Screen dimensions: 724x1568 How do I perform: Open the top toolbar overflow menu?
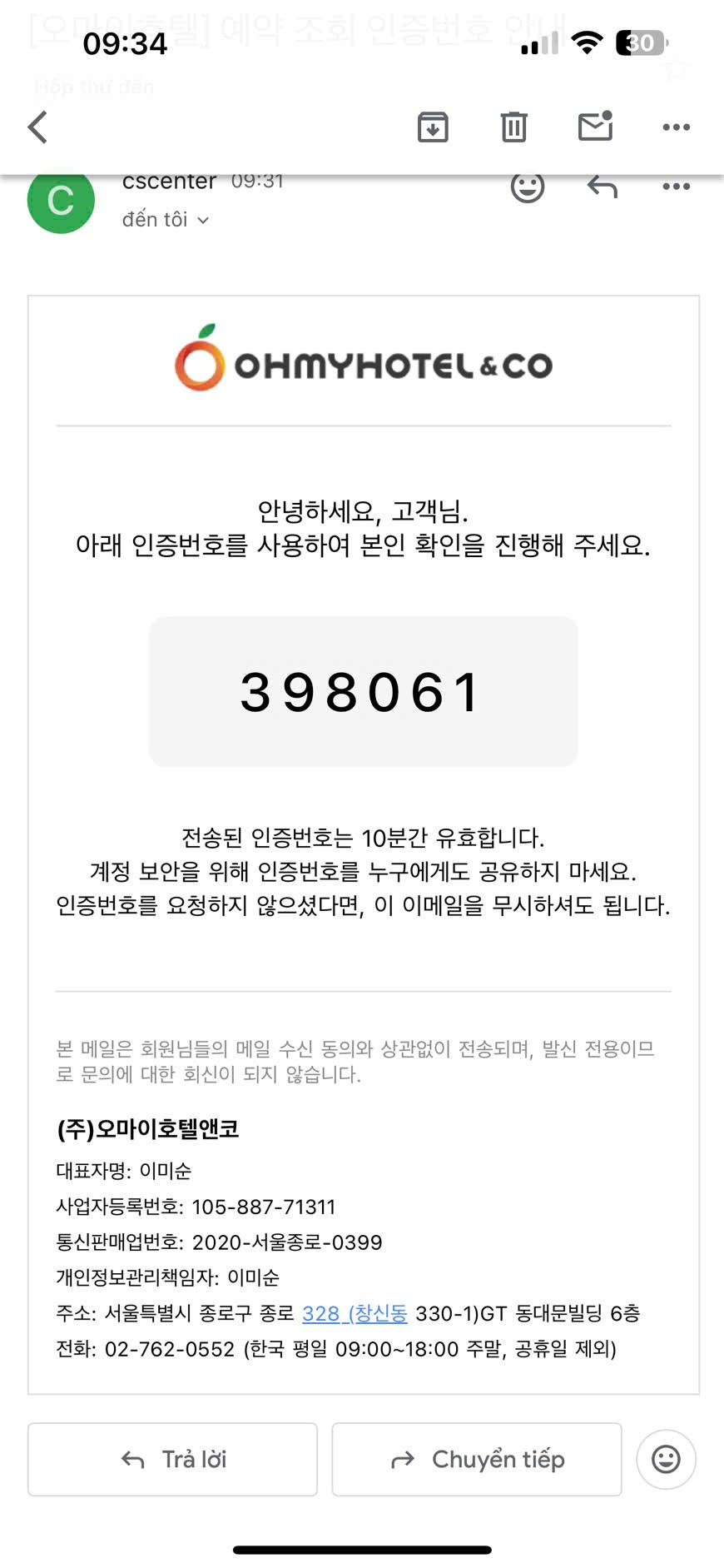tap(676, 127)
